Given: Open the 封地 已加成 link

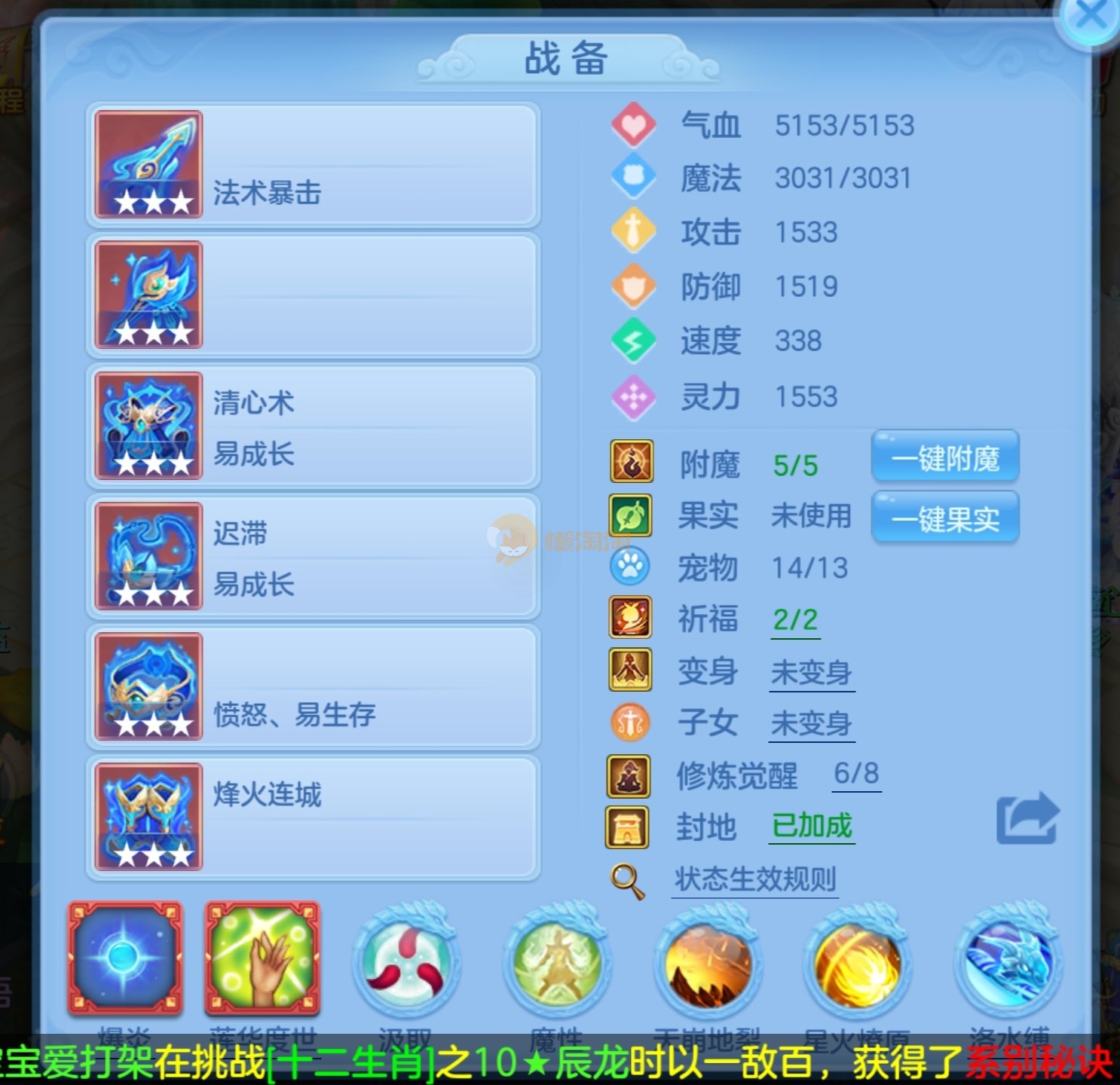Looking at the screenshot, I should pyautogui.click(x=812, y=826).
